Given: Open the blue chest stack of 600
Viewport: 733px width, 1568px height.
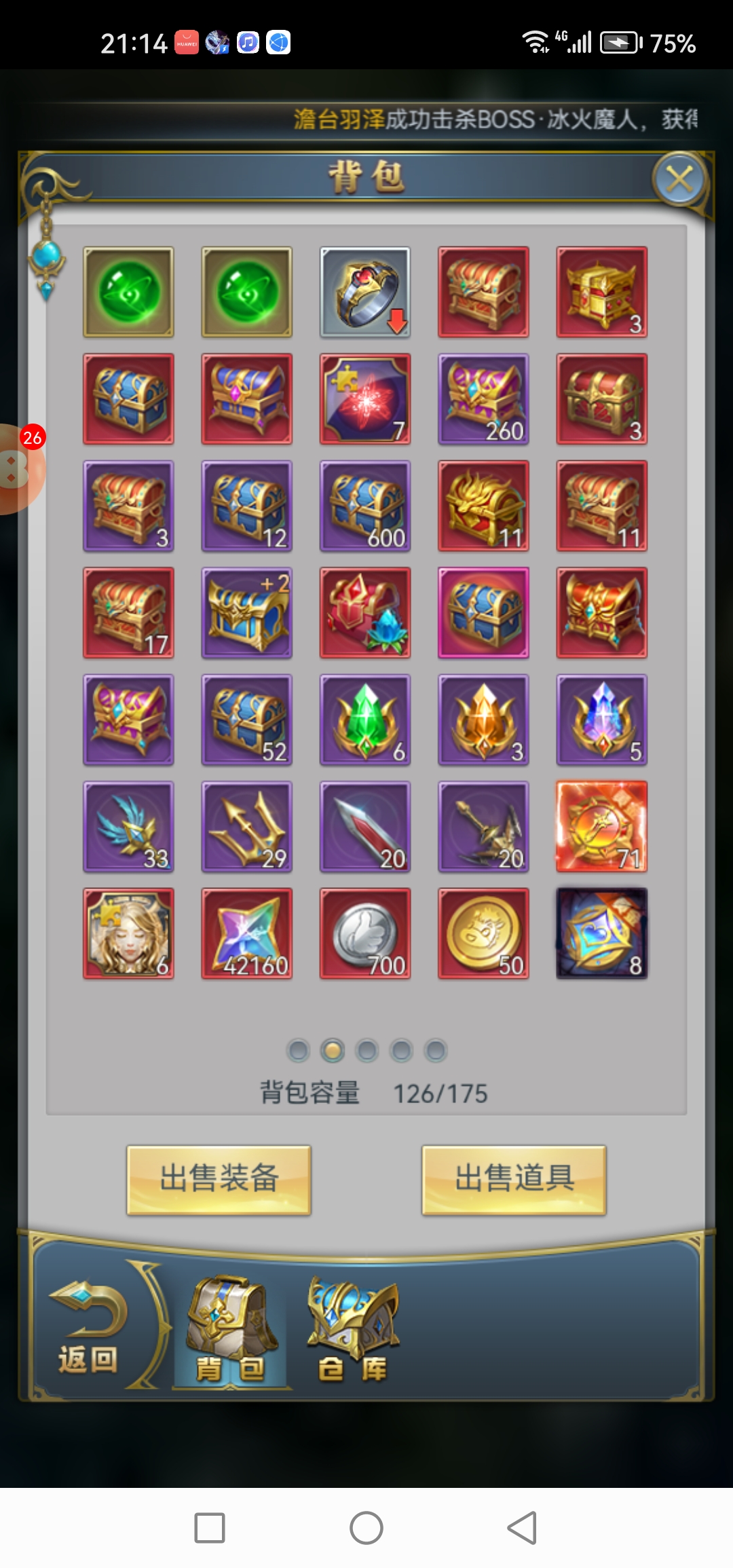Looking at the screenshot, I should click(365, 506).
